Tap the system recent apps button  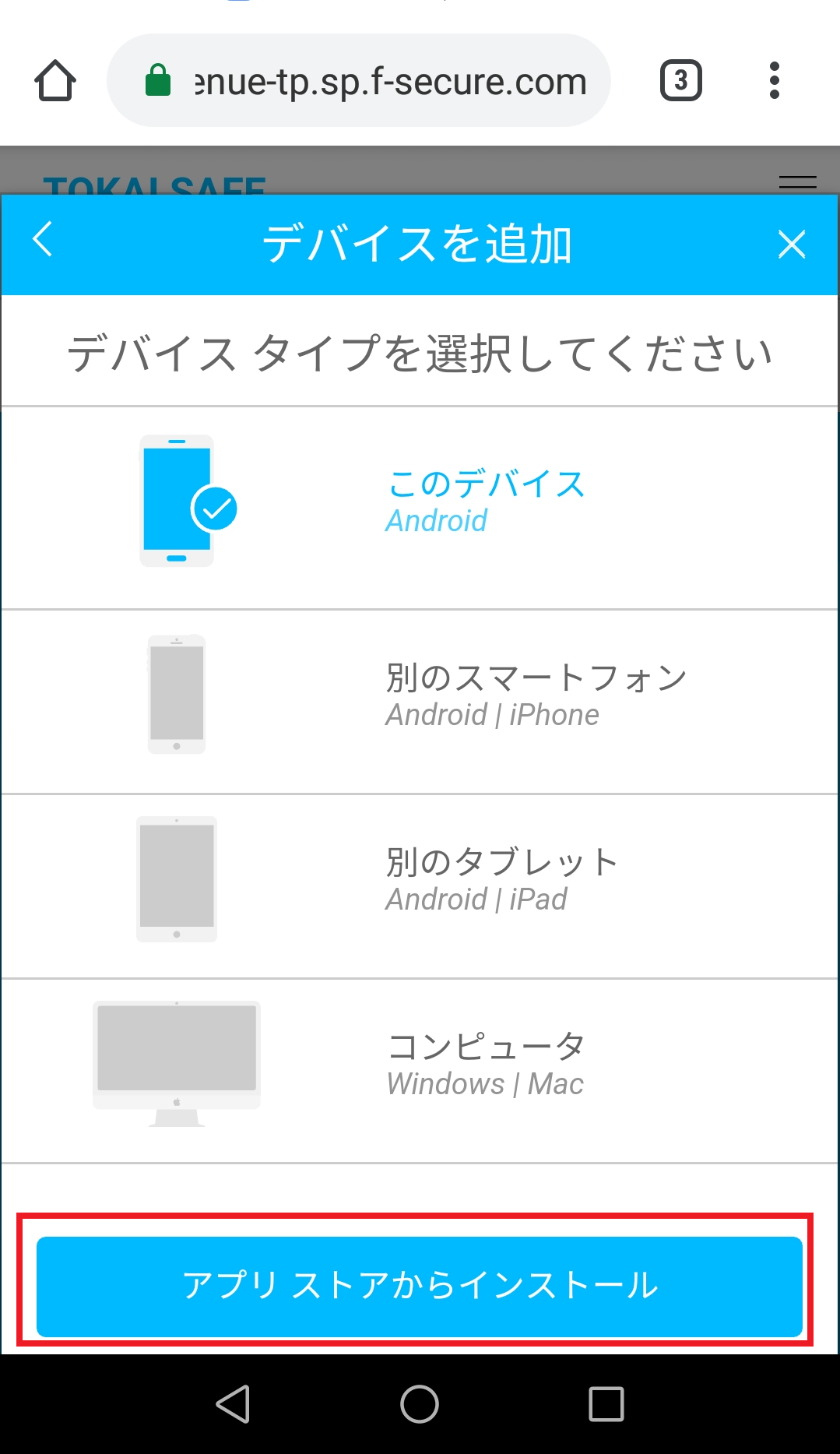[606, 1404]
